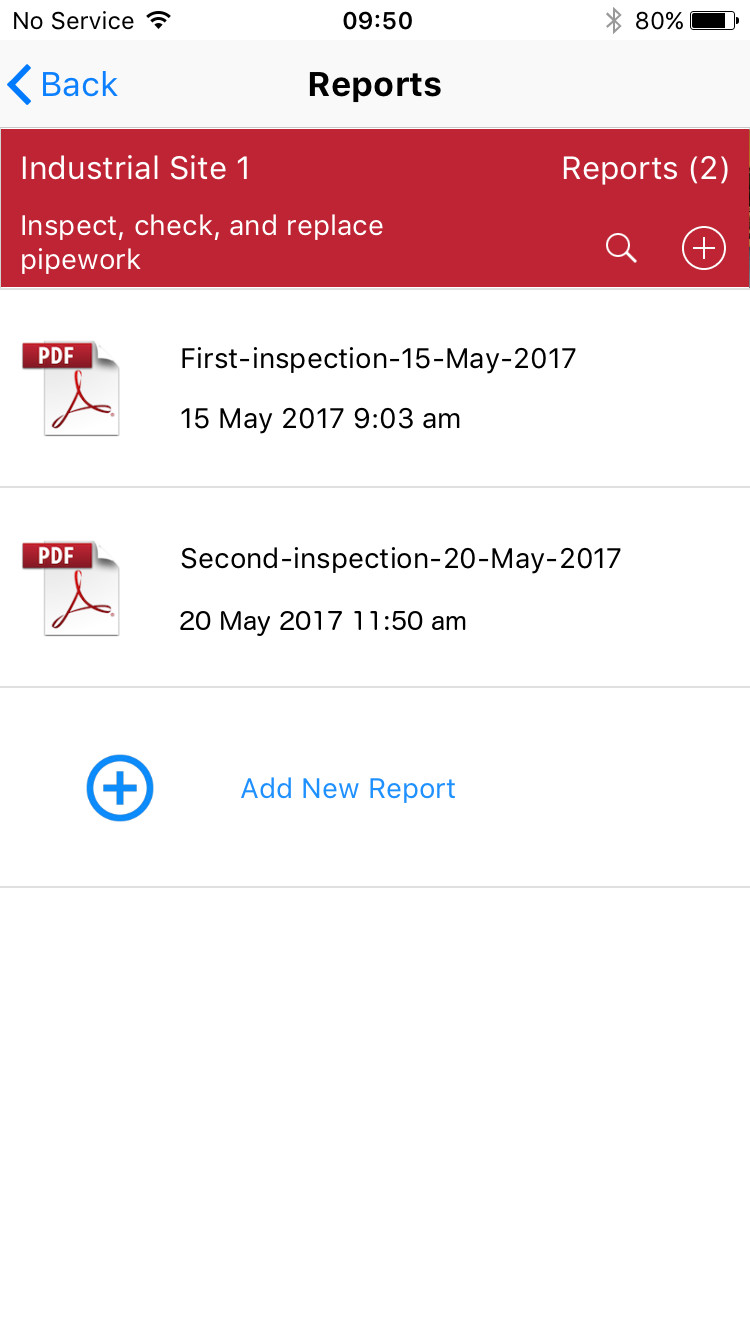Screen dimensions: 750x1334
Task: Select the Add New Report row
Action: coord(375,788)
